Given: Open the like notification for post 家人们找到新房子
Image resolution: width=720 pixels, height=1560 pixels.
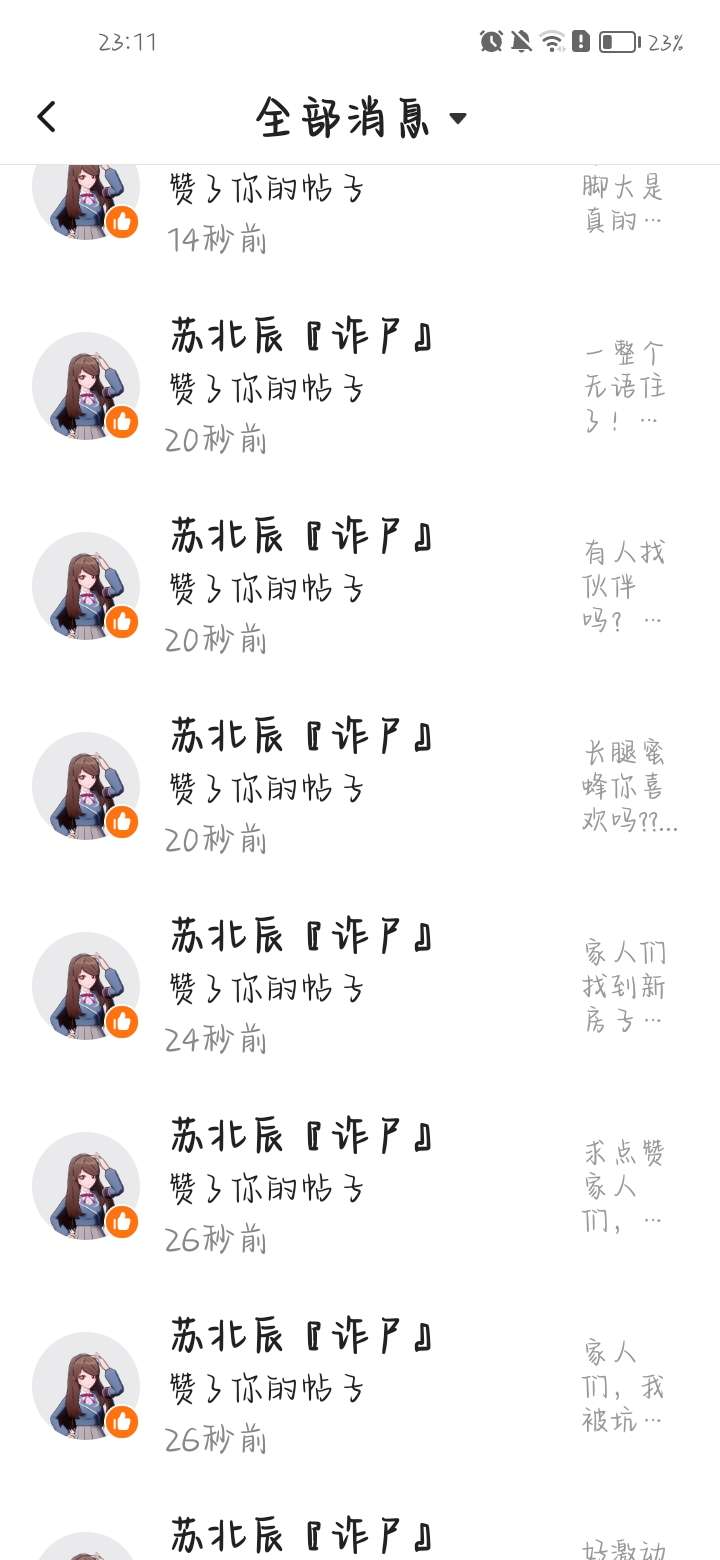Looking at the screenshot, I should [x=360, y=987].
